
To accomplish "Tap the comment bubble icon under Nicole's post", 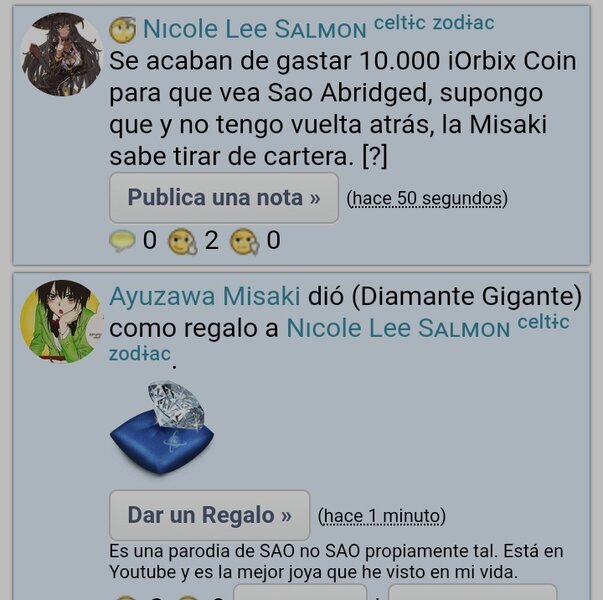I will (x=122, y=240).
